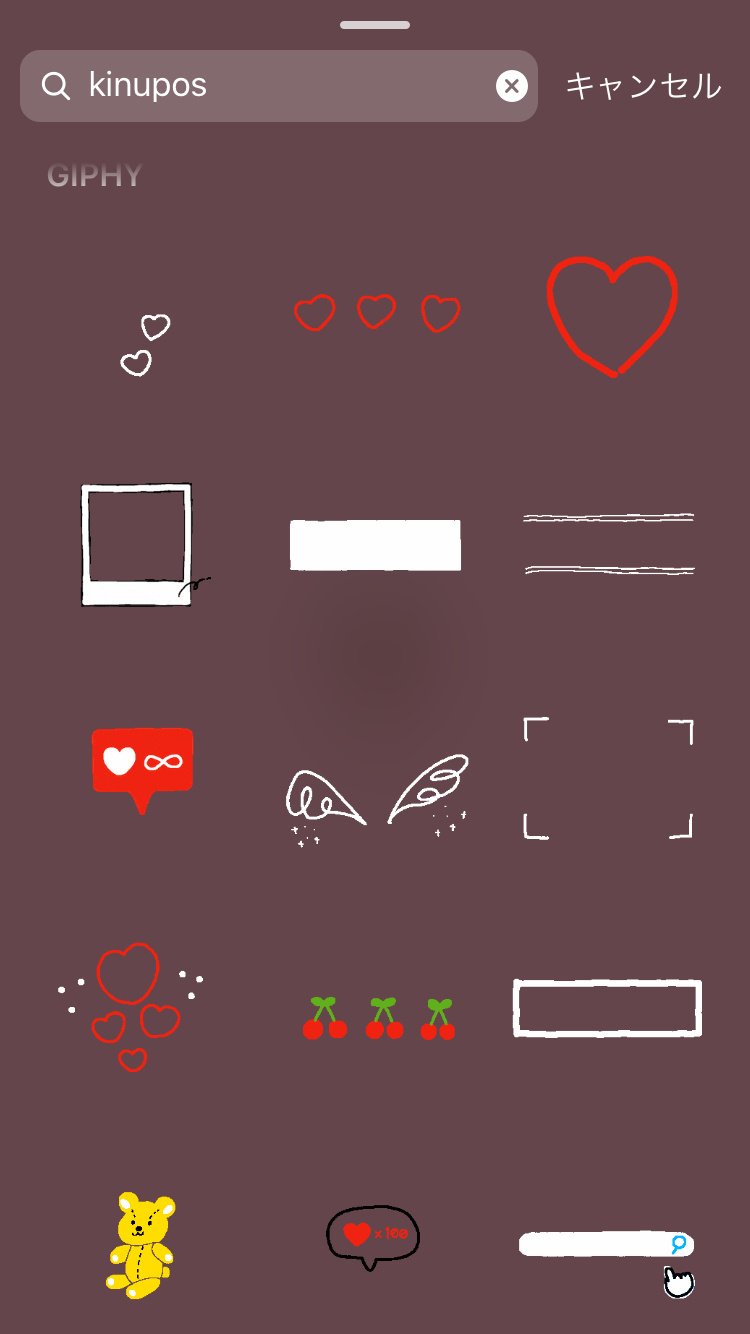Tap キャンセル to cancel the search

coord(643,86)
